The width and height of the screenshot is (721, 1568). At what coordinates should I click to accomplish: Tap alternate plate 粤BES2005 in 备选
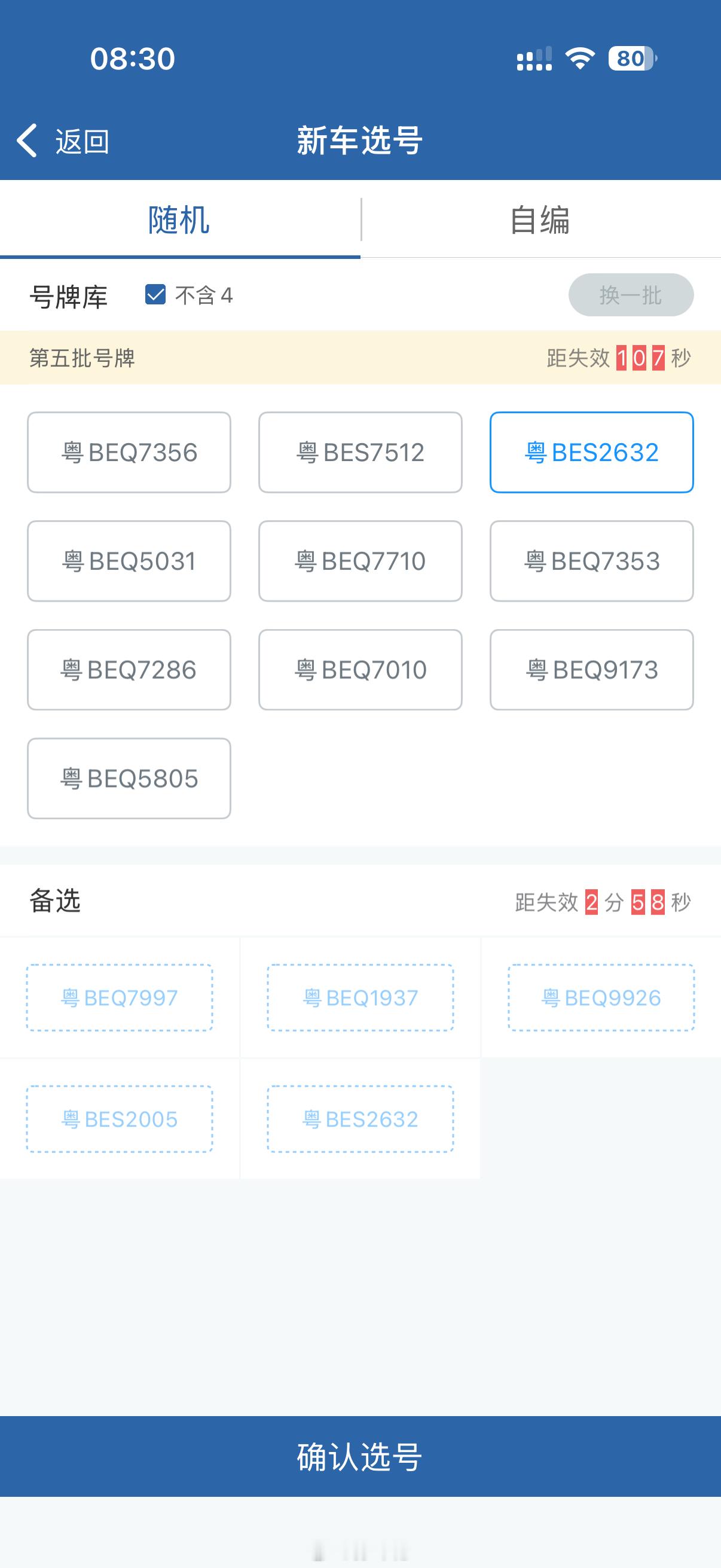click(119, 1119)
